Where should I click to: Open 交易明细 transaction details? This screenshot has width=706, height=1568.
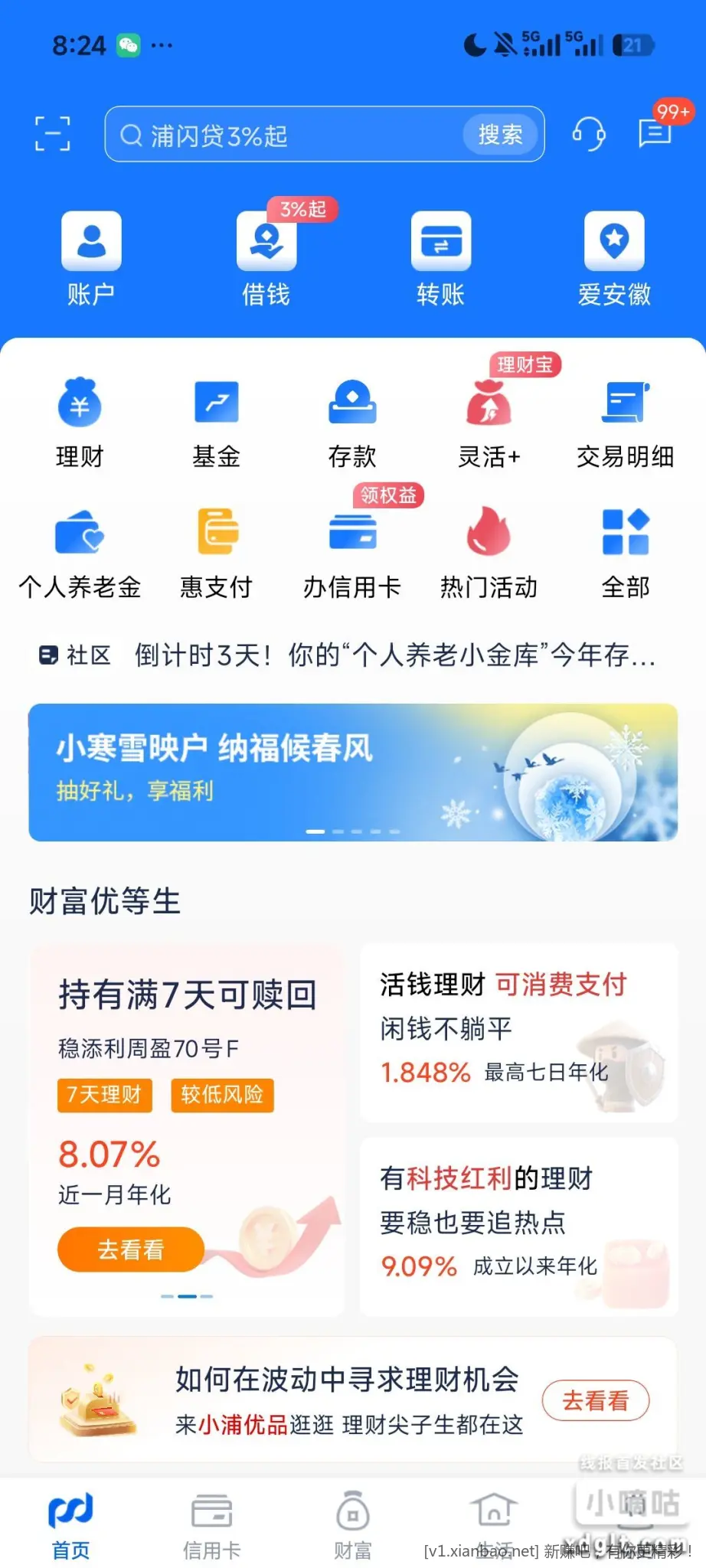pyautogui.click(x=625, y=422)
